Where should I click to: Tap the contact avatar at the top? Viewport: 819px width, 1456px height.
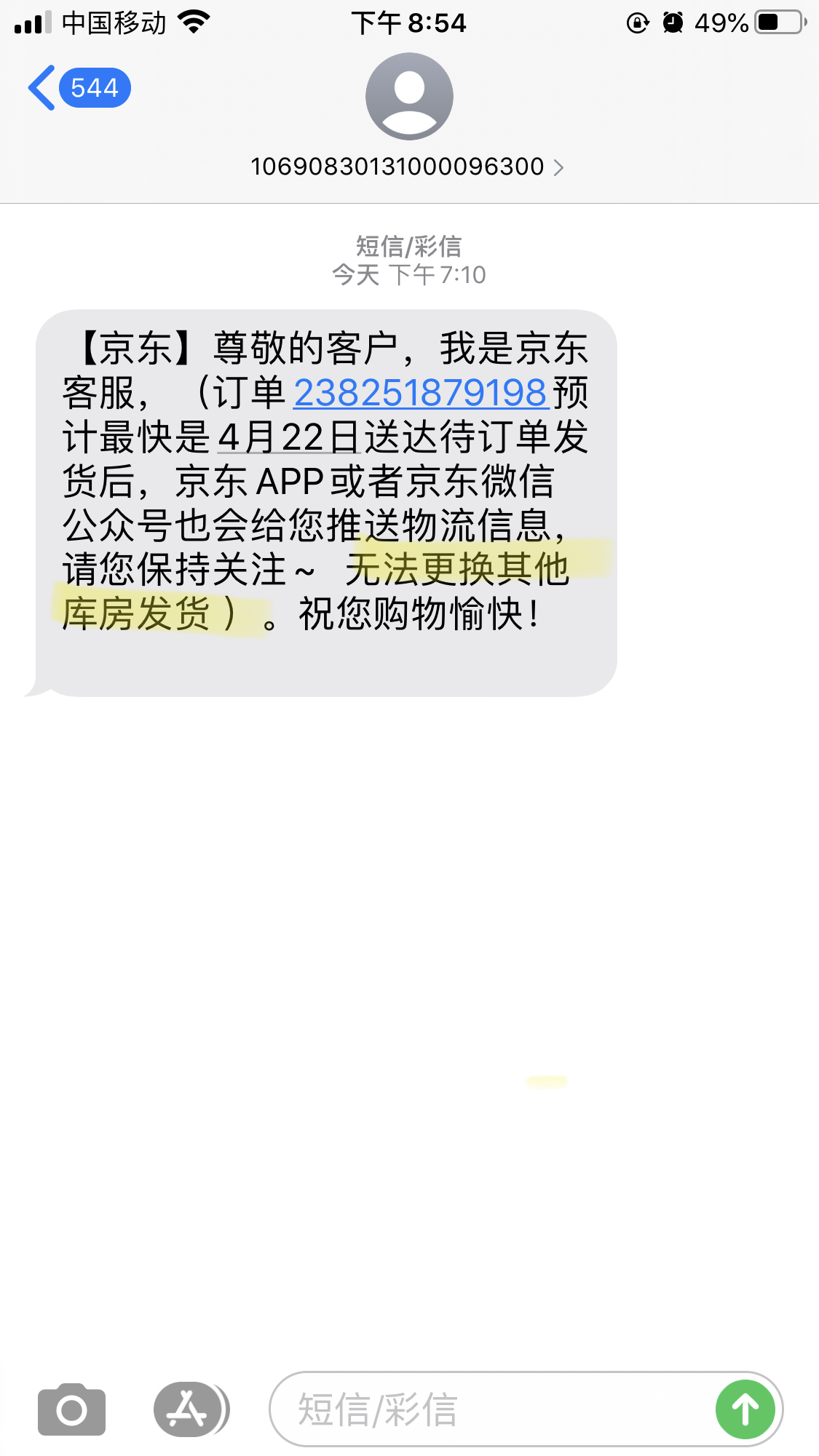point(409,96)
